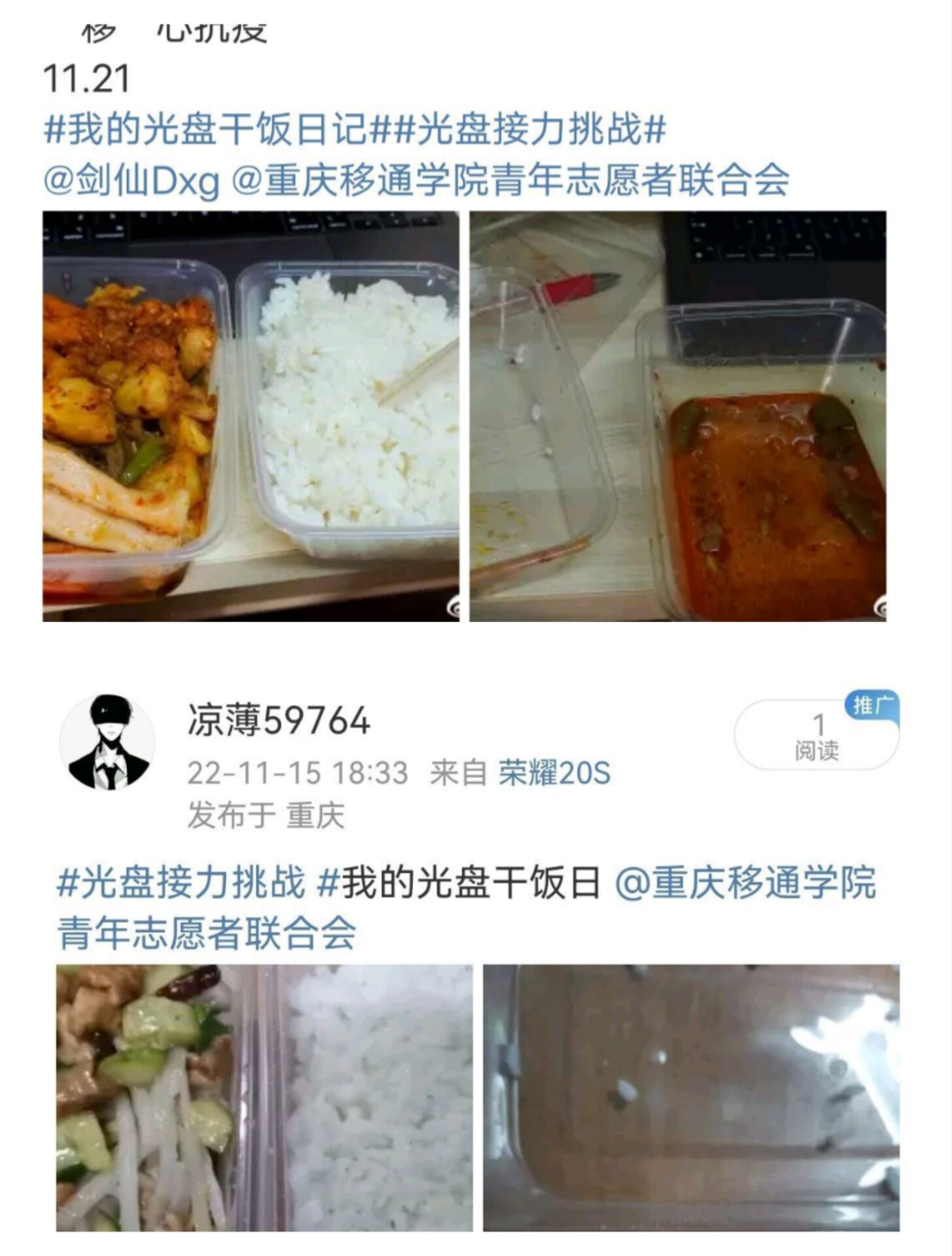
Task: View the photo of potato dish and rice
Action: tap(251, 416)
